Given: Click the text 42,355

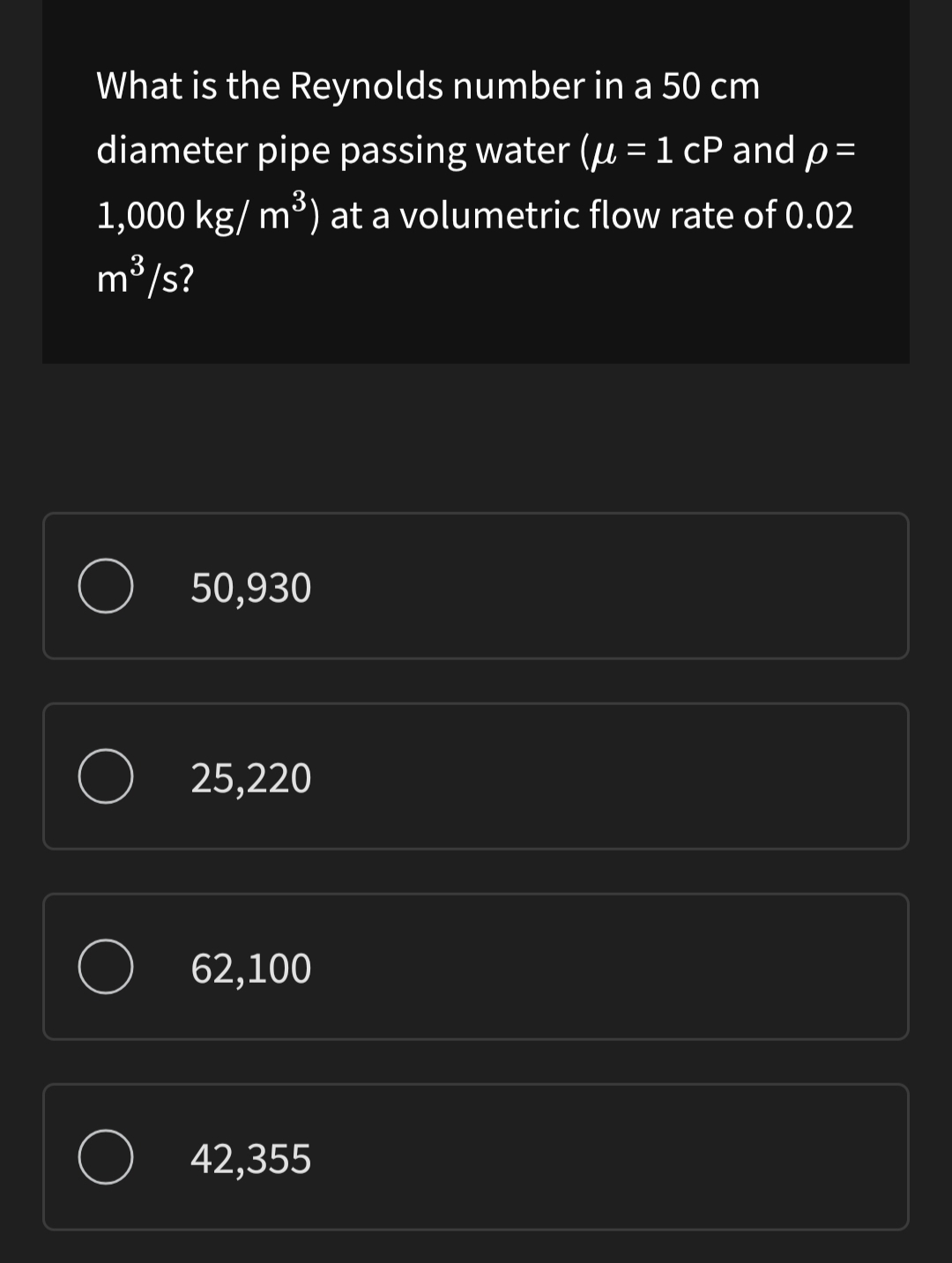Looking at the screenshot, I should (249, 1158).
